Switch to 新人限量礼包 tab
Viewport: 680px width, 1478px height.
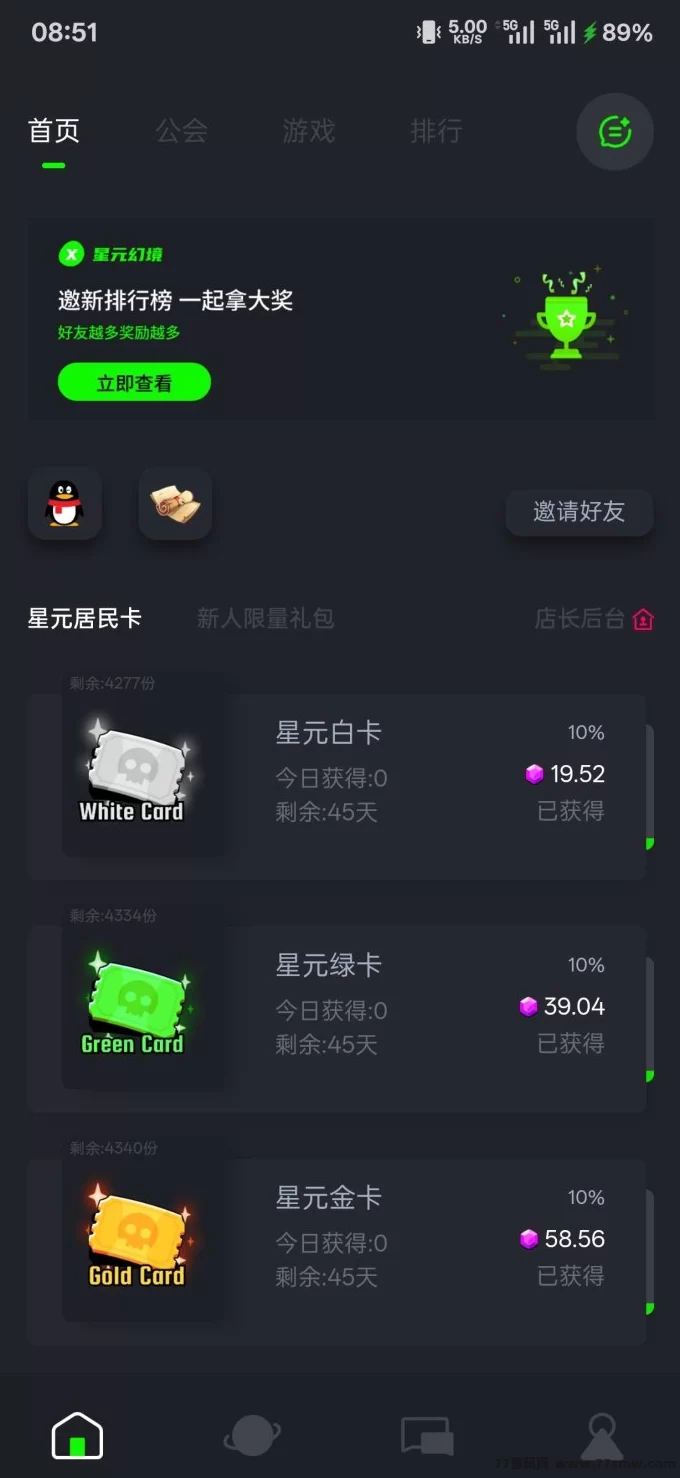click(265, 618)
